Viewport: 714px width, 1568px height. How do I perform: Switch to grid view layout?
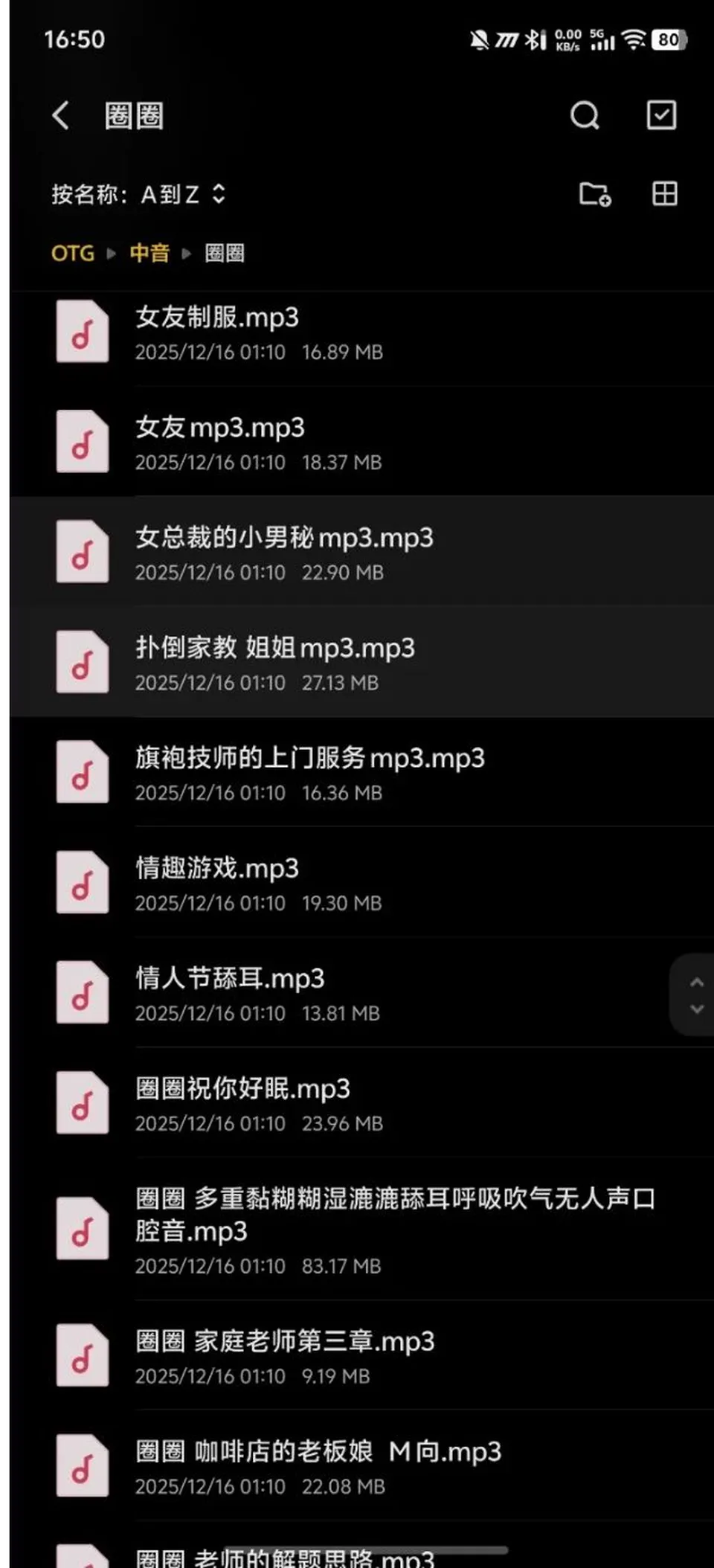(x=664, y=193)
